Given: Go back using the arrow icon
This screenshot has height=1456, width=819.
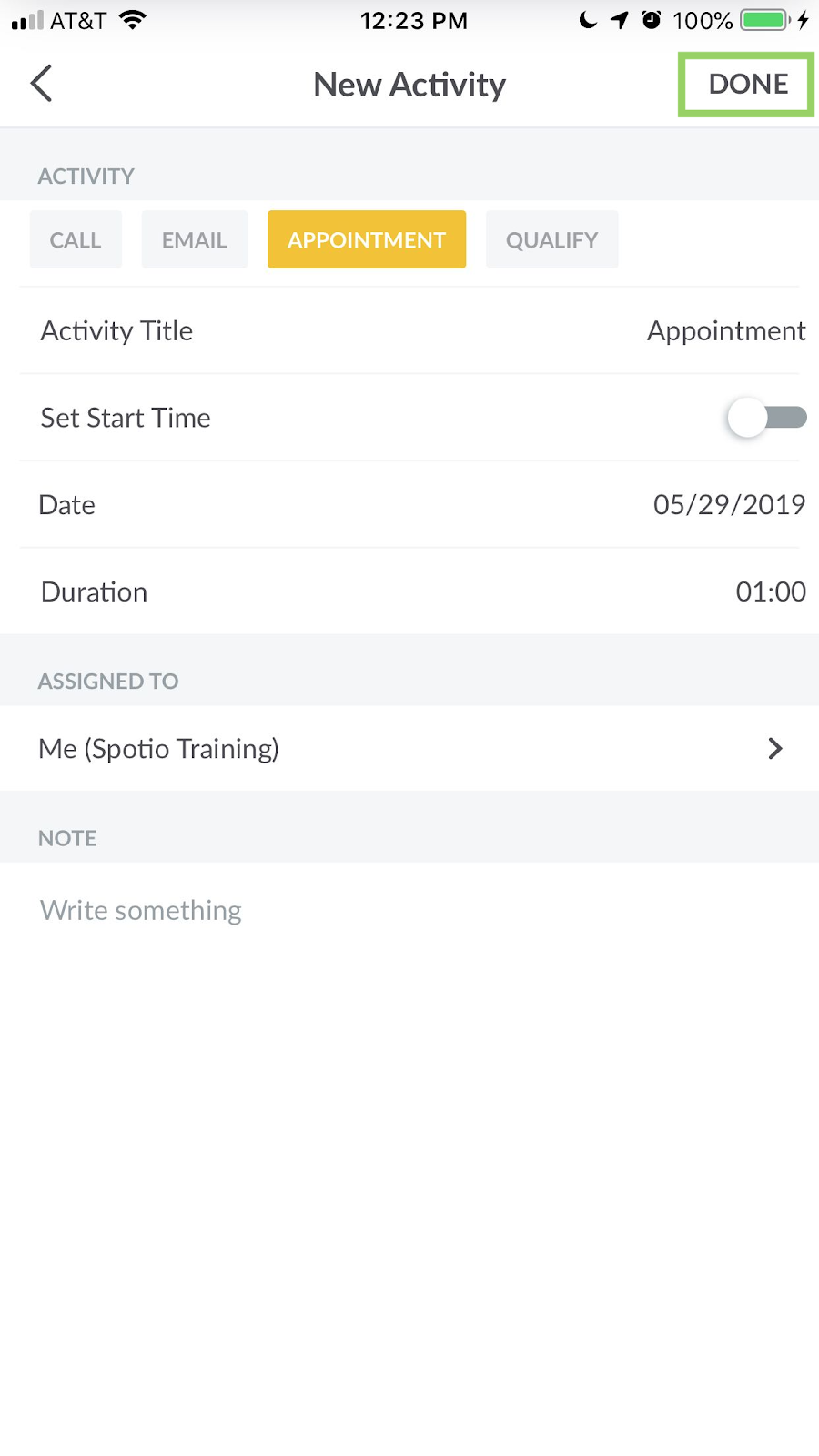Looking at the screenshot, I should 41,84.
